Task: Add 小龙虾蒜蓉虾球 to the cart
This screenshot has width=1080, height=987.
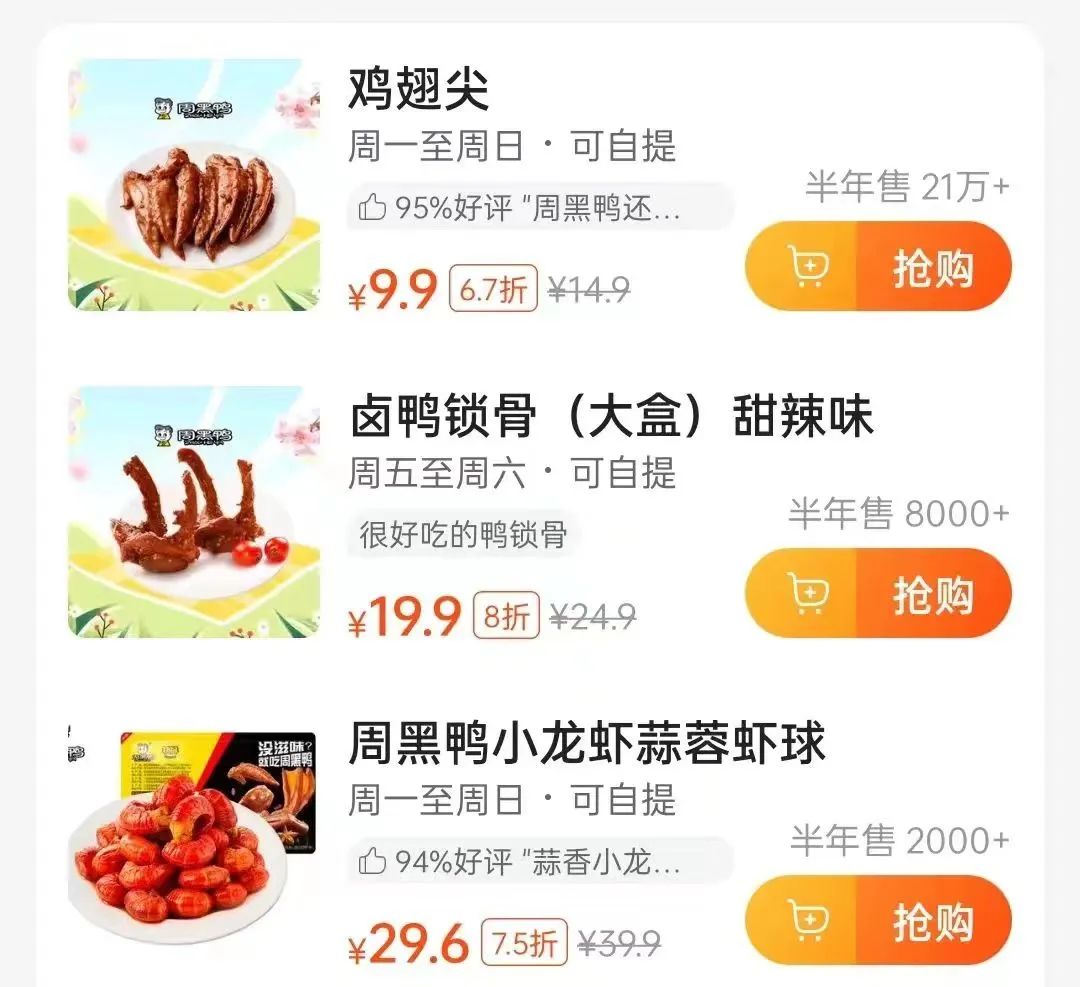Action: pyautogui.click(x=805, y=921)
